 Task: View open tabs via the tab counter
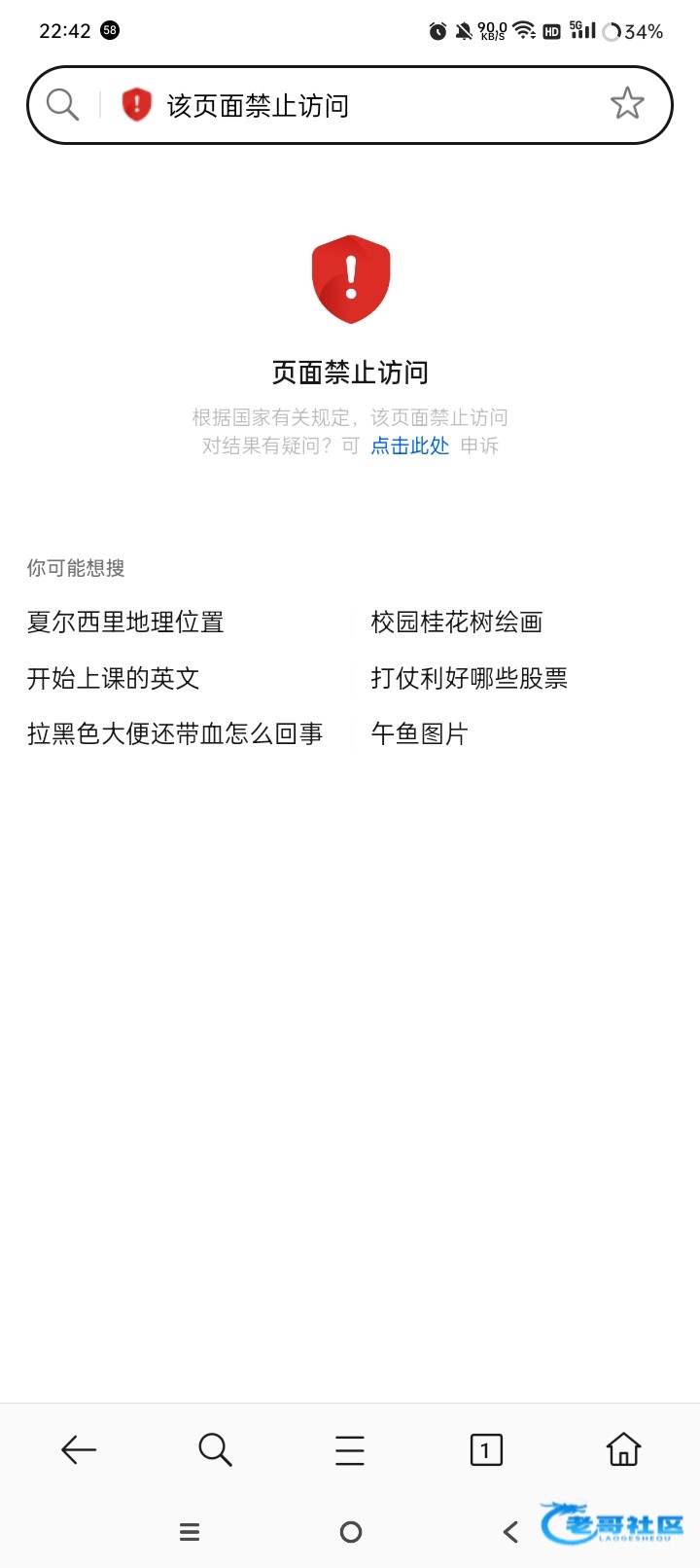tap(486, 1450)
